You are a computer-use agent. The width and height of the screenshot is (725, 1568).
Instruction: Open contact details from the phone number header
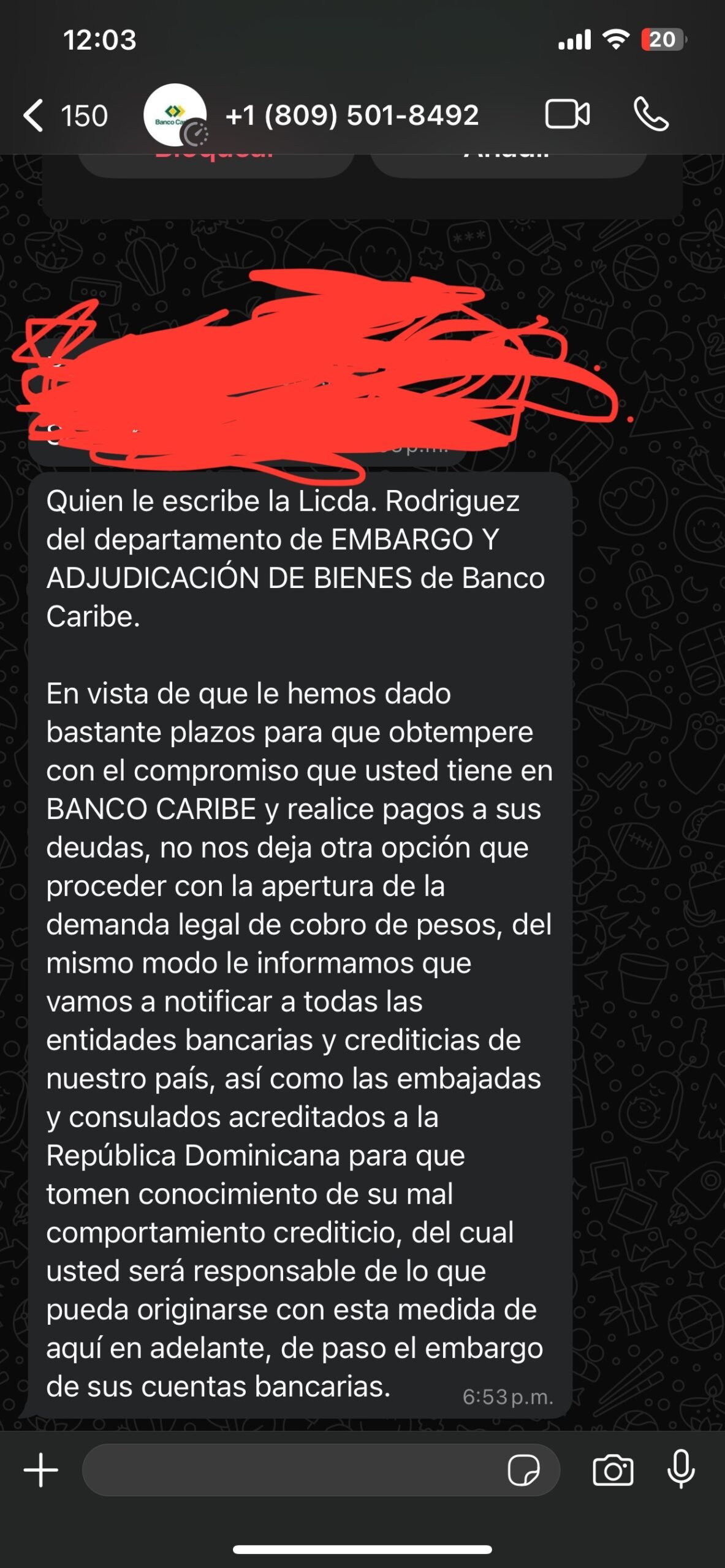point(352,116)
